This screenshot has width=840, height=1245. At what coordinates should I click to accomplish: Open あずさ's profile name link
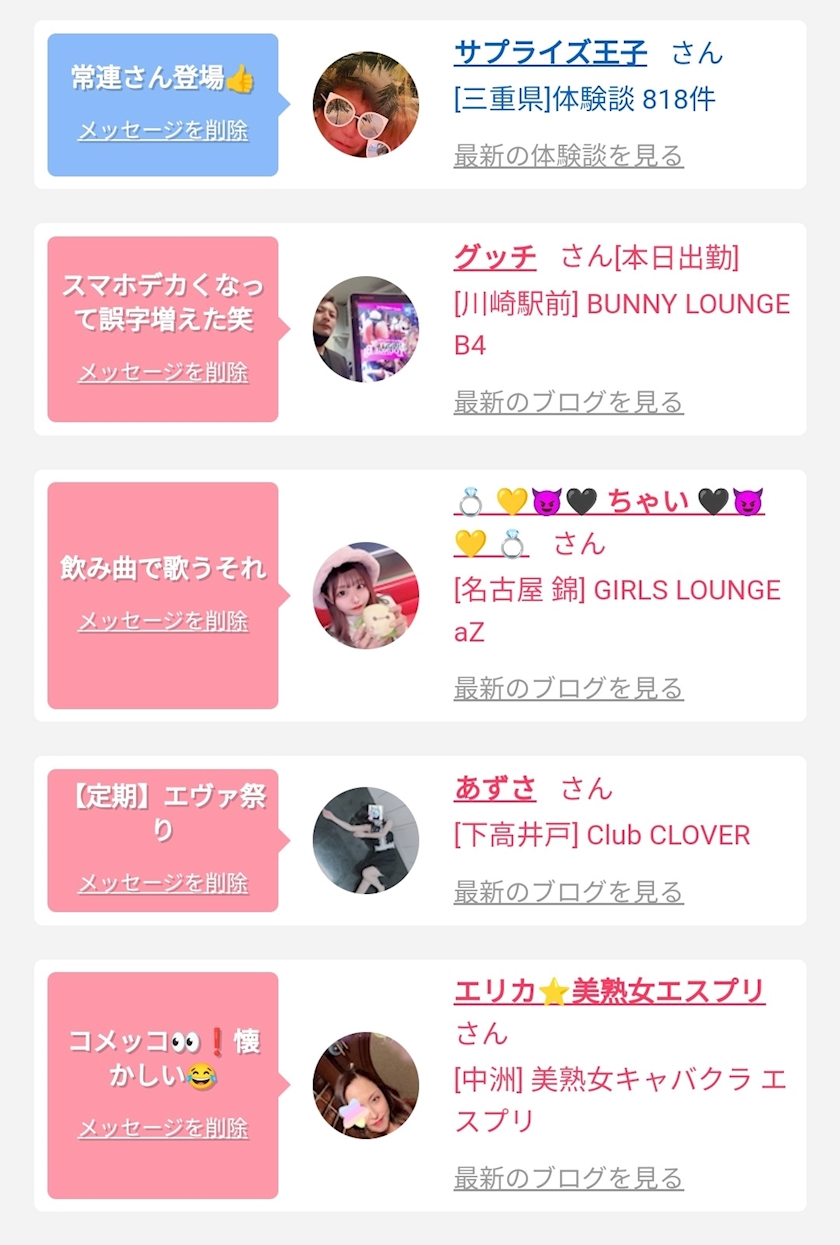click(x=495, y=789)
